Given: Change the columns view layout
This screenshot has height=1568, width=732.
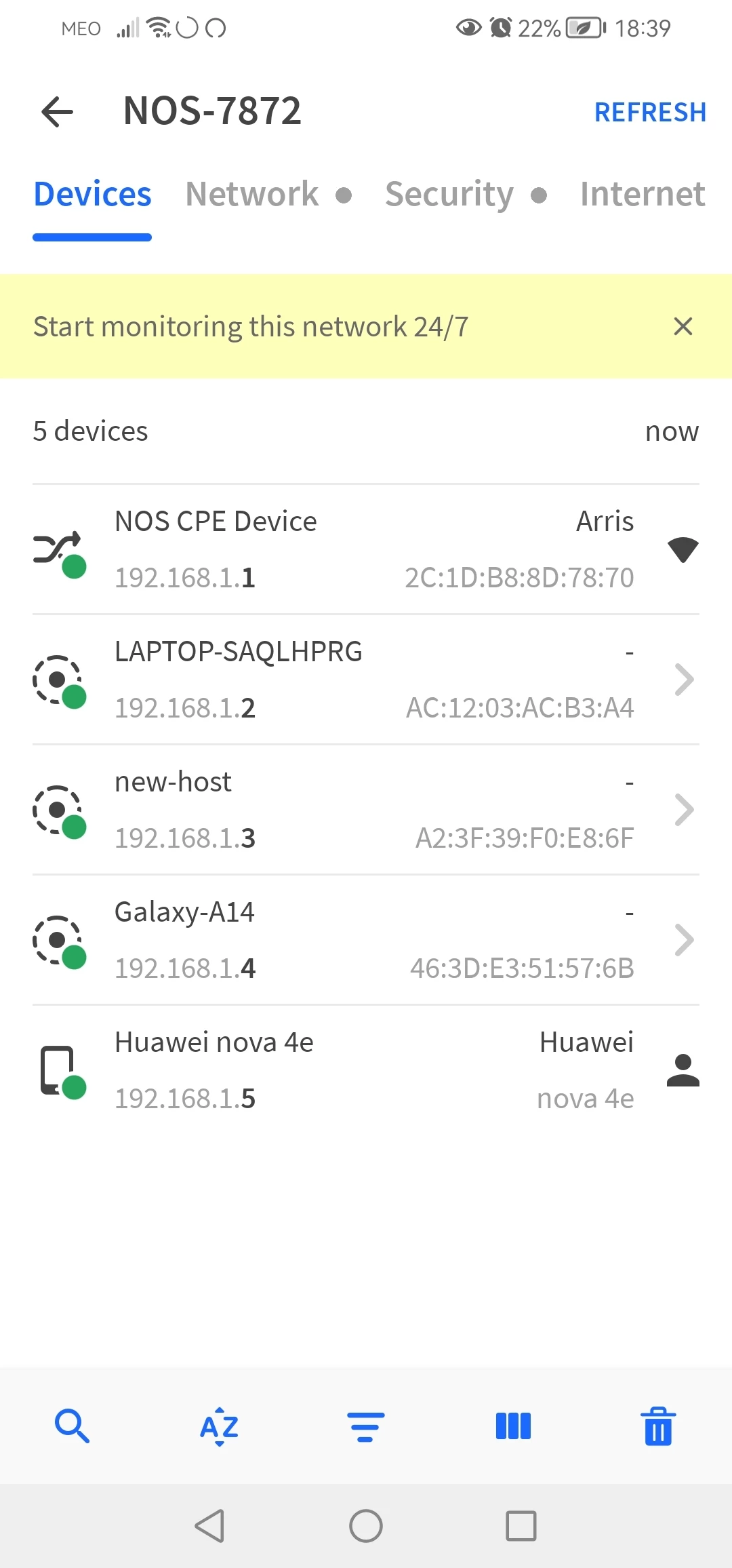Looking at the screenshot, I should pos(513,1426).
